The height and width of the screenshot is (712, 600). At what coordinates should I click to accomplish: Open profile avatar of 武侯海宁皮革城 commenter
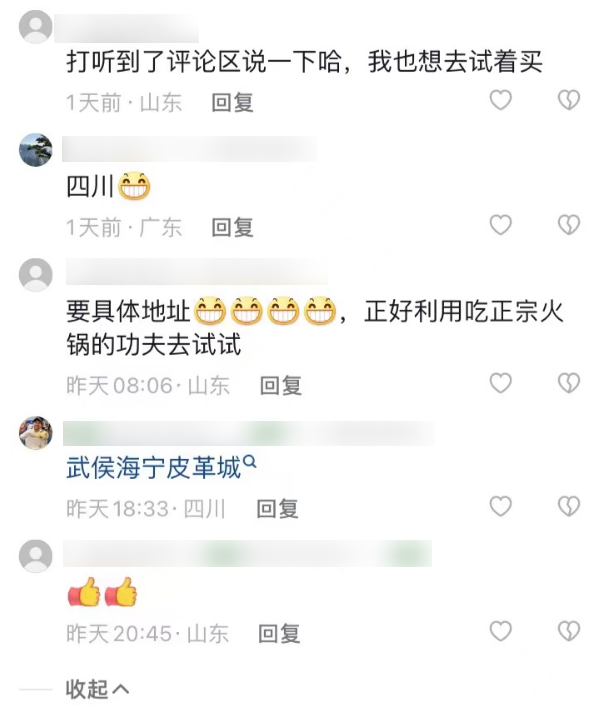(x=36, y=432)
